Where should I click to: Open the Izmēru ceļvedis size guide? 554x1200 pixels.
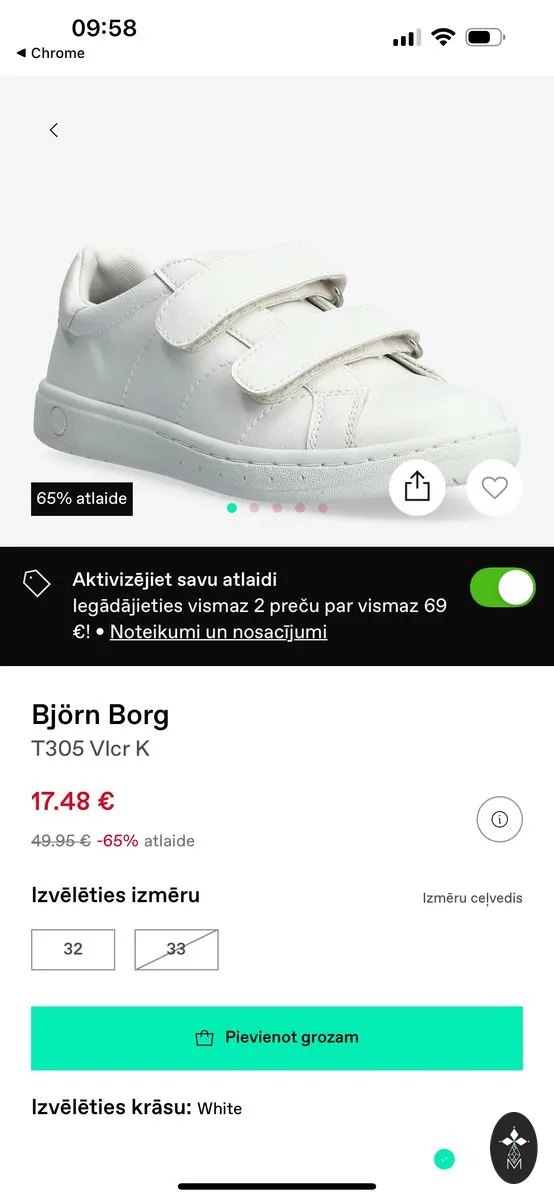[x=472, y=898]
